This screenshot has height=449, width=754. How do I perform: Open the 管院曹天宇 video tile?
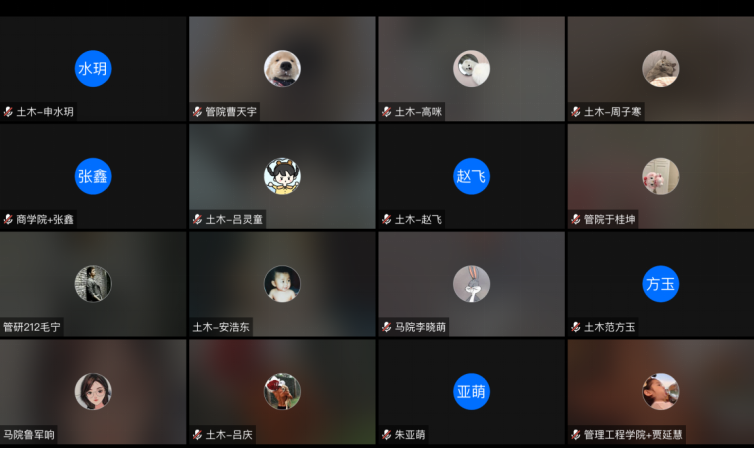coord(282,68)
